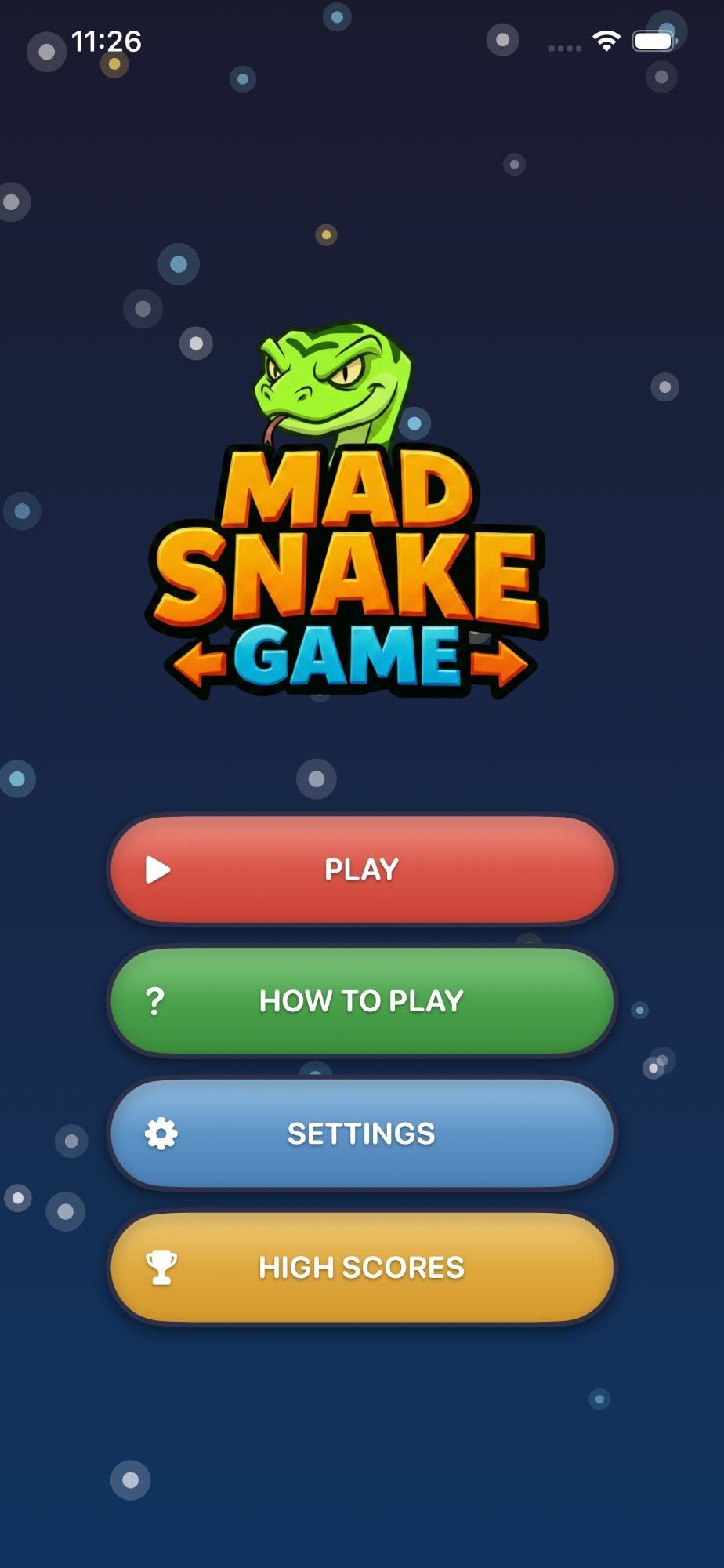Open the How To Play instructions
724x1568 pixels.
(361, 1001)
